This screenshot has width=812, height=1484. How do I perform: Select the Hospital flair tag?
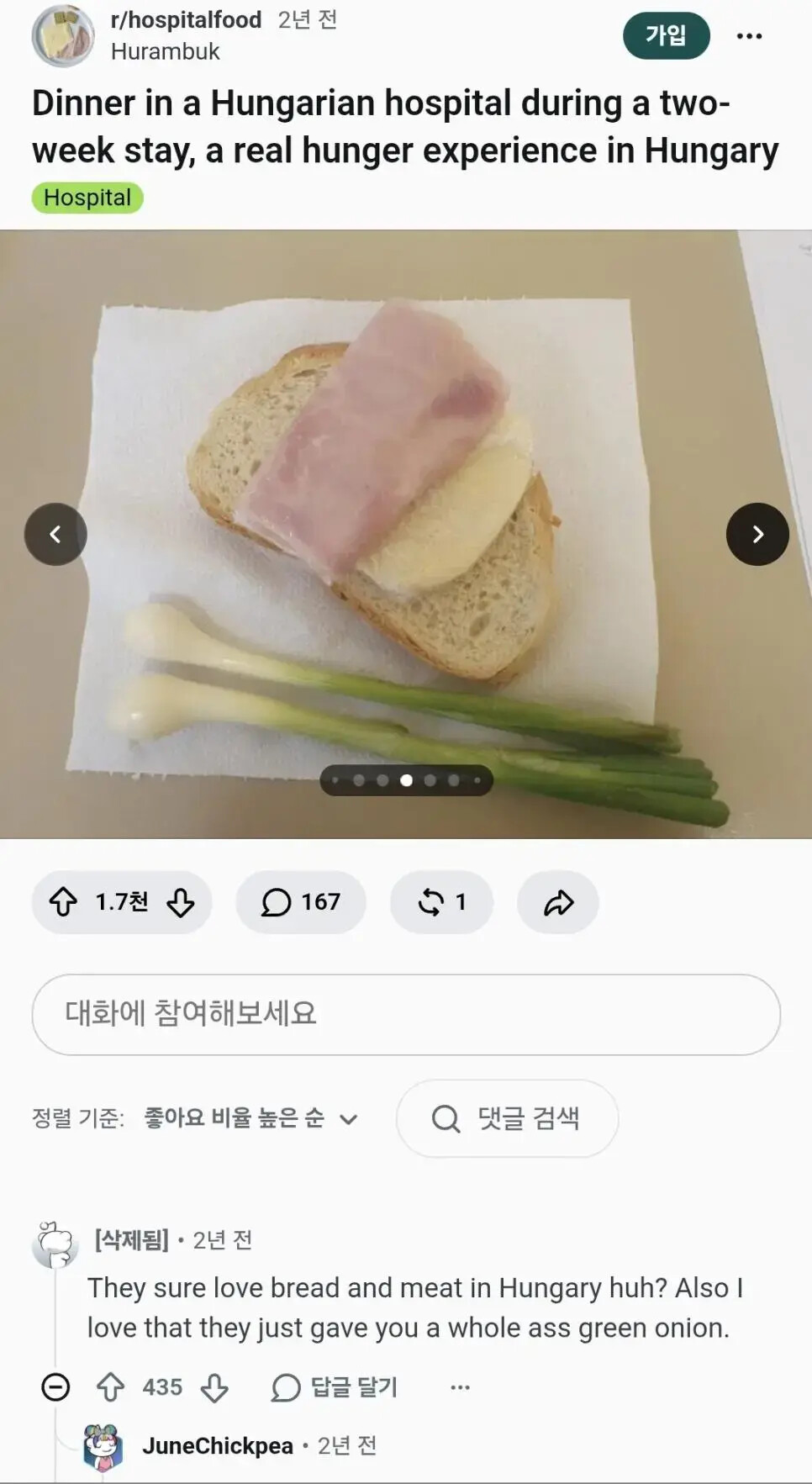(87, 198)
